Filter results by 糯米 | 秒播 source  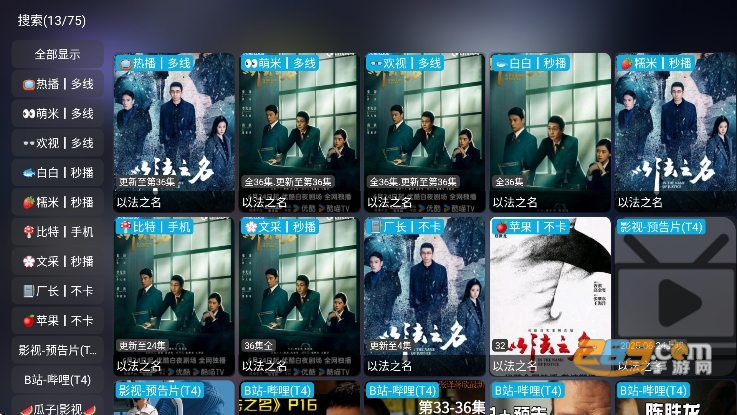pyautogui.click(x=58, y=202)
